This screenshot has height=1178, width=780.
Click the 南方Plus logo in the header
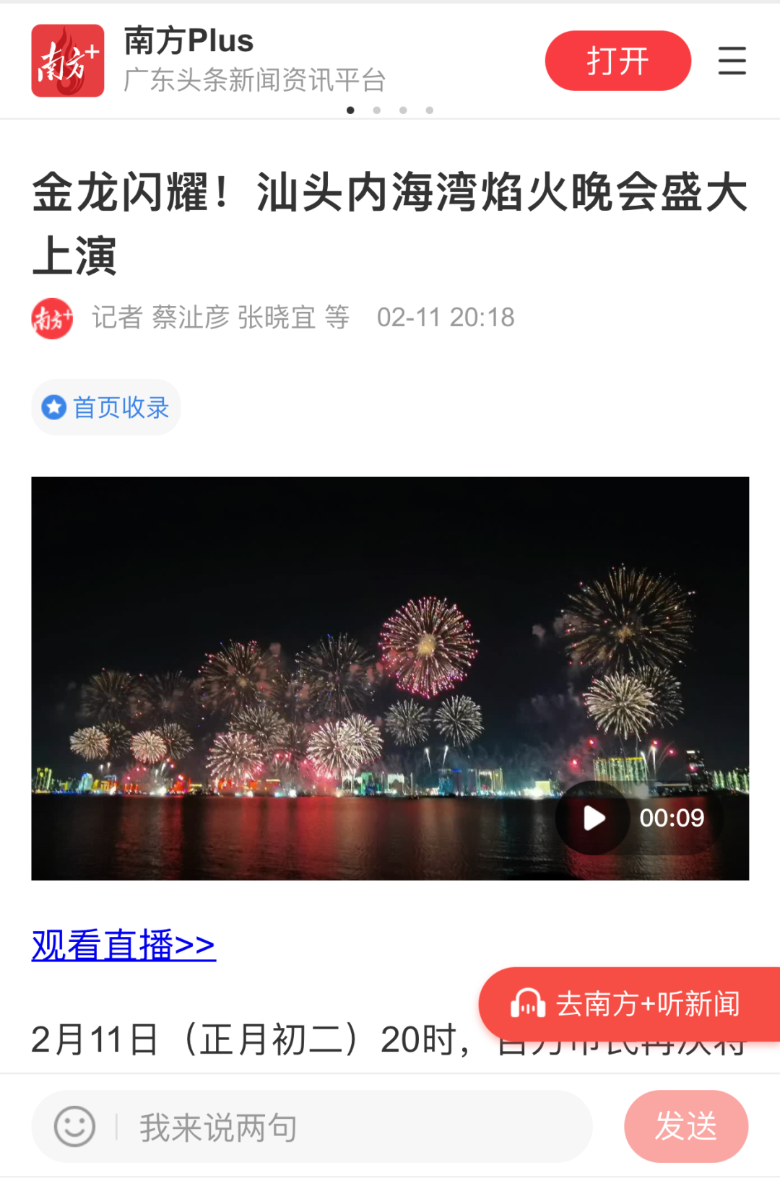coord(66,60)
